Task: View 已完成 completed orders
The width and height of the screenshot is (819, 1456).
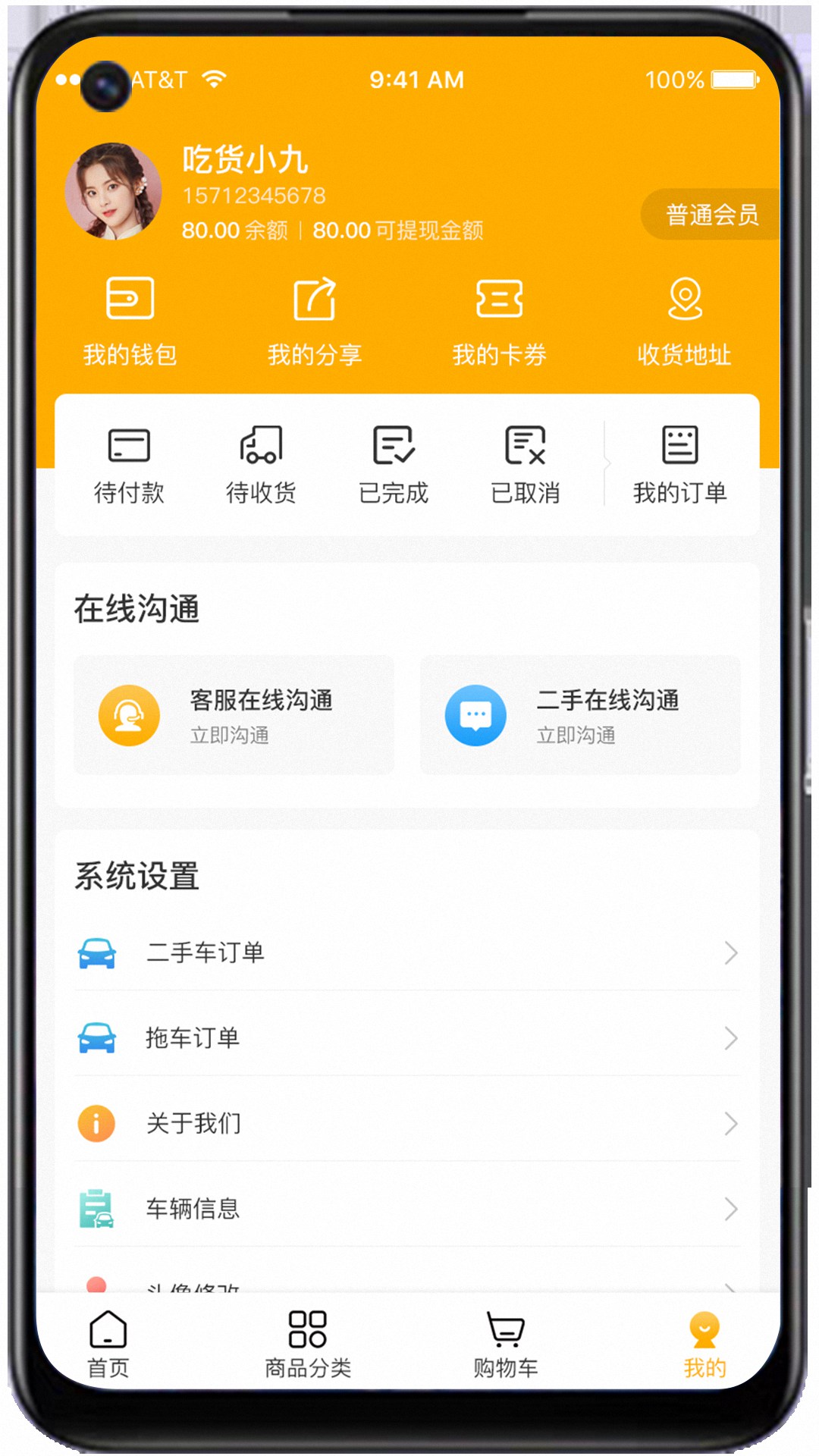Action: click(394, 463)
